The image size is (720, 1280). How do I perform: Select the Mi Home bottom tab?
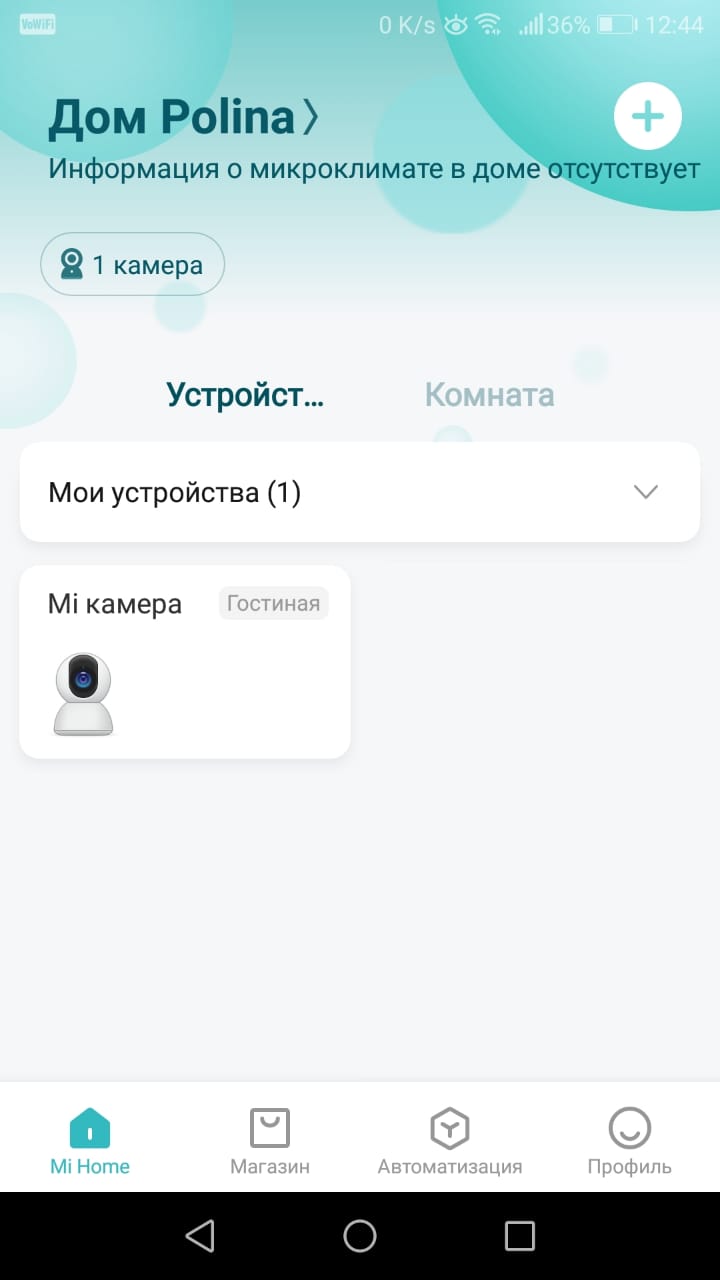click(x=90, y=1140)
